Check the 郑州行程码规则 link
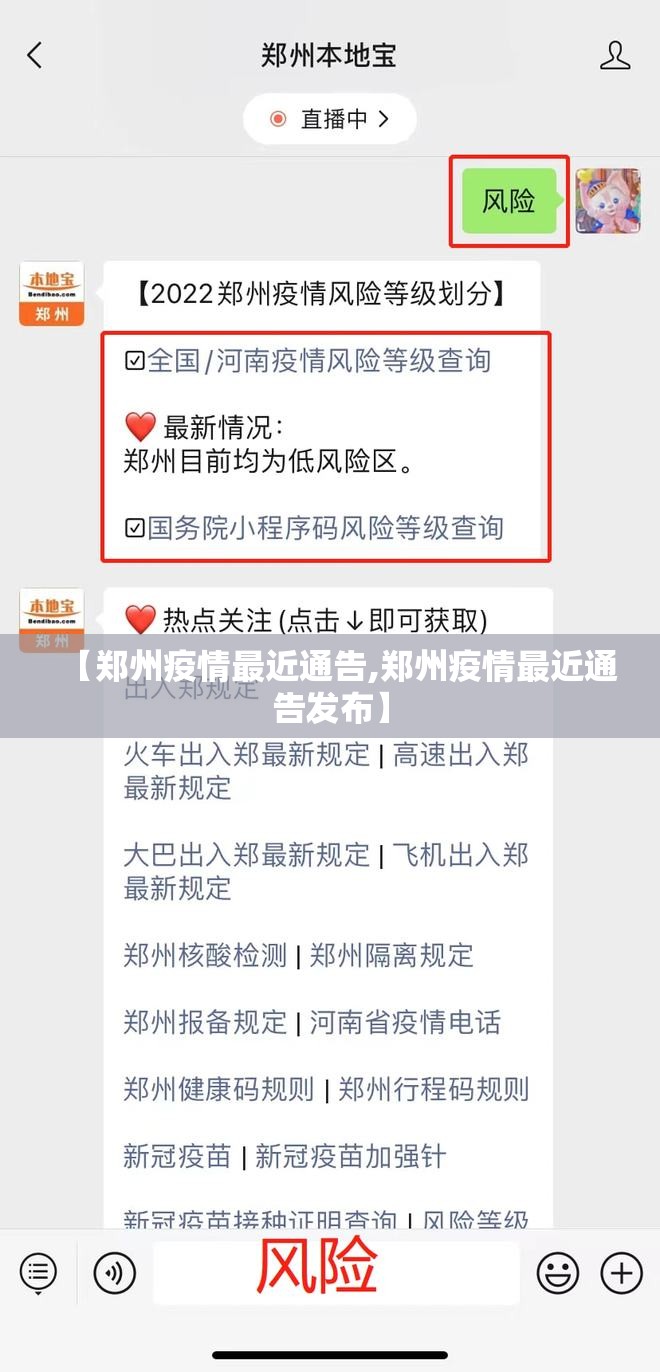The image size is (660, 1372). pos(433,1089)
